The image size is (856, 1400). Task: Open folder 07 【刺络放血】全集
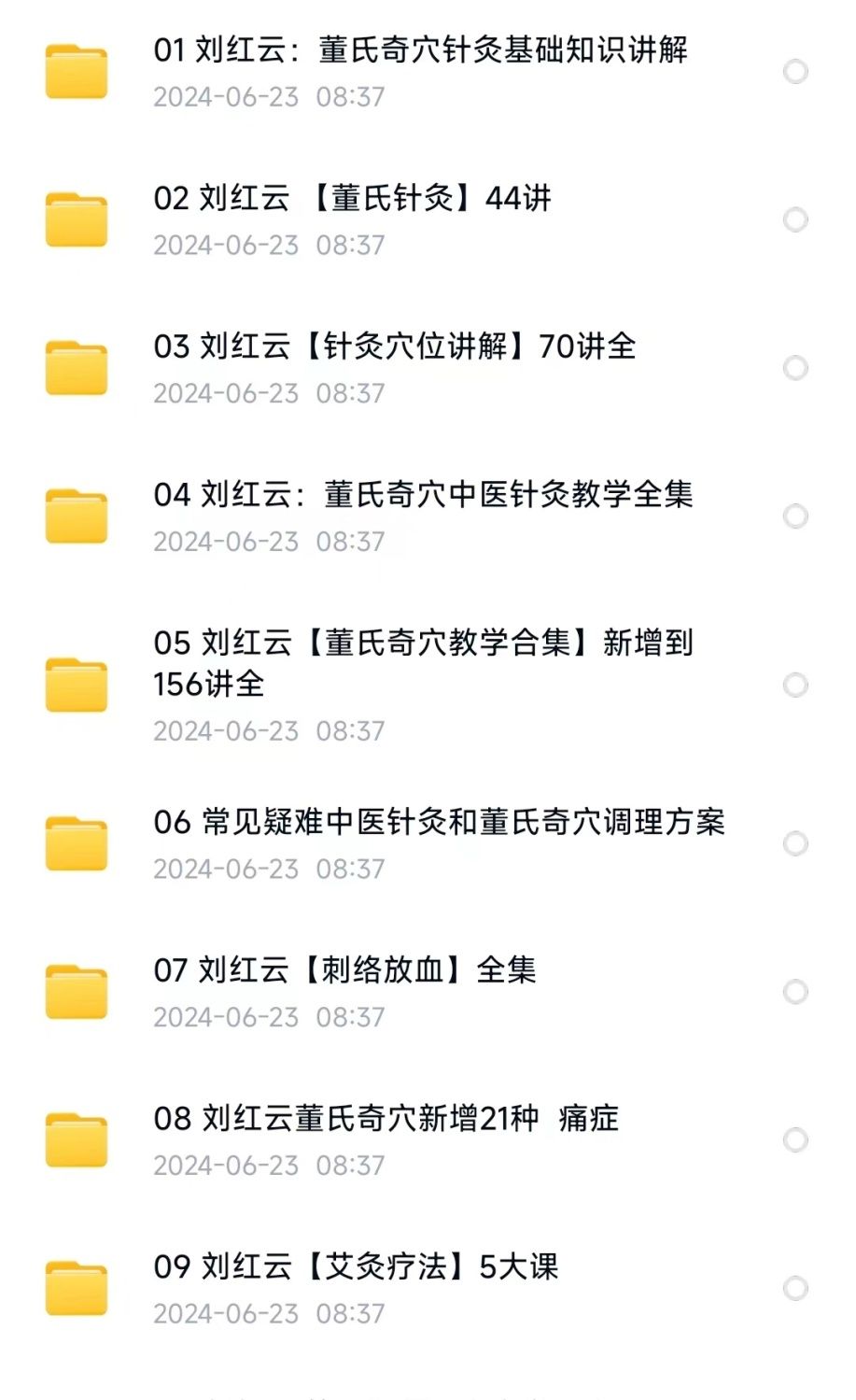point(344,970)
